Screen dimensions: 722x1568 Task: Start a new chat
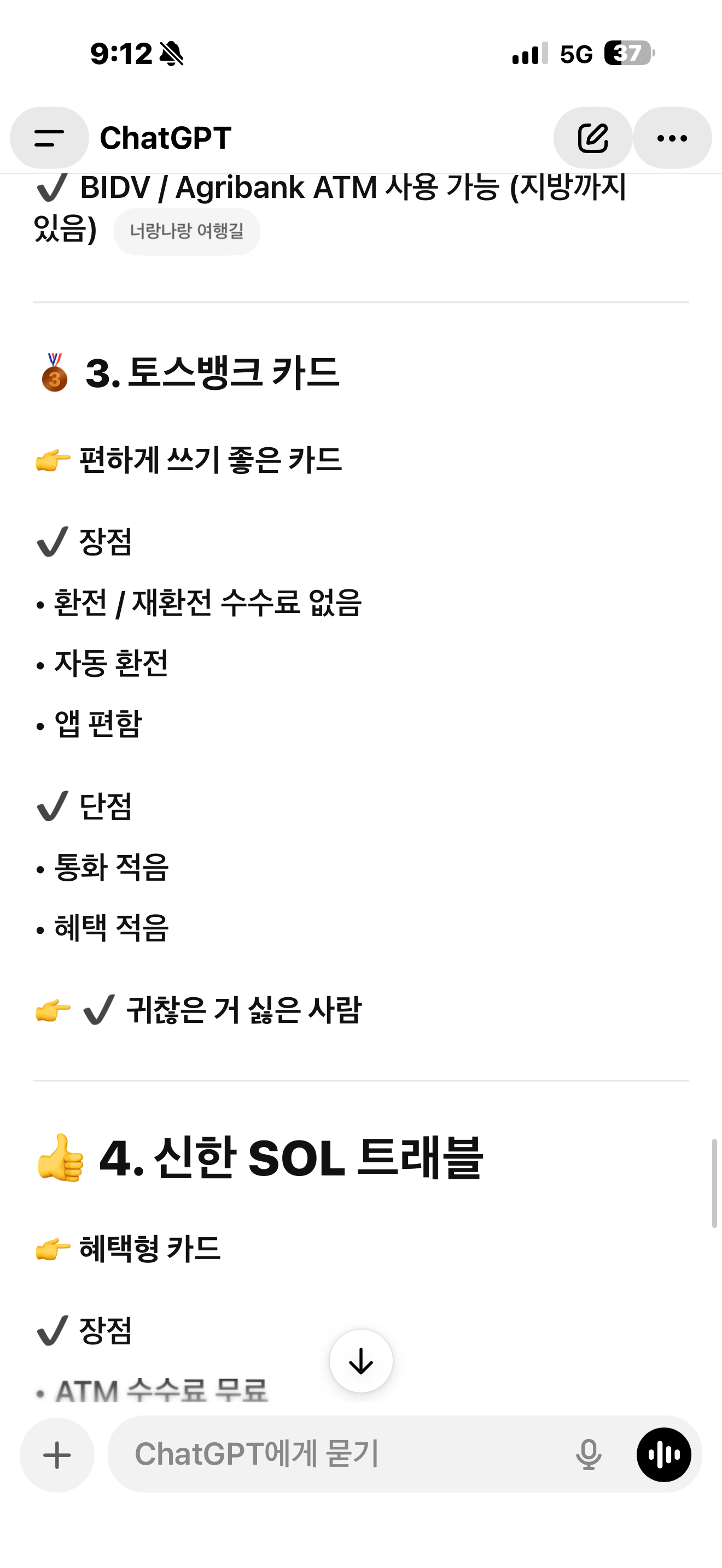[592, 138]
